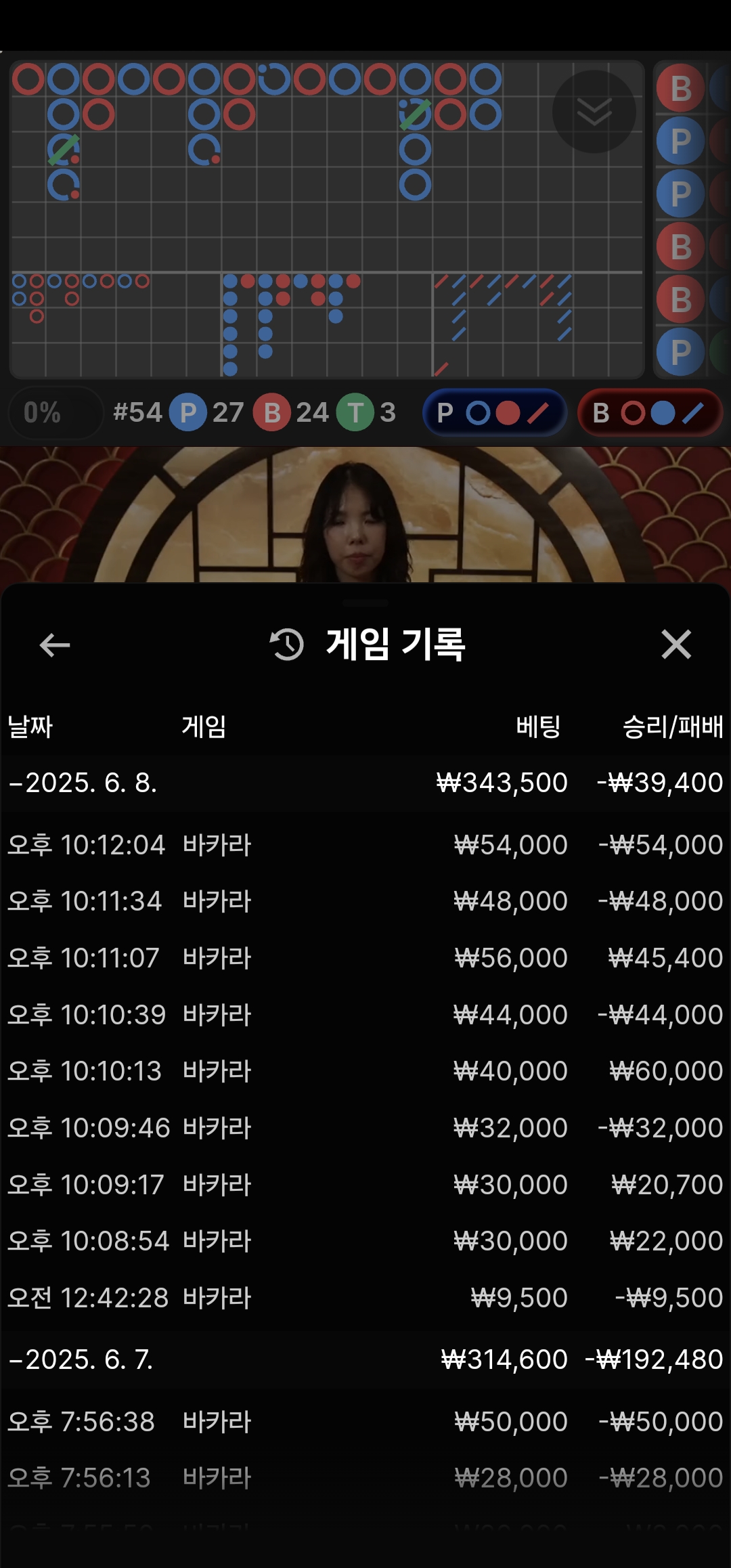Open the baccarat record at 오후 10:11:34

coord(365,901)
